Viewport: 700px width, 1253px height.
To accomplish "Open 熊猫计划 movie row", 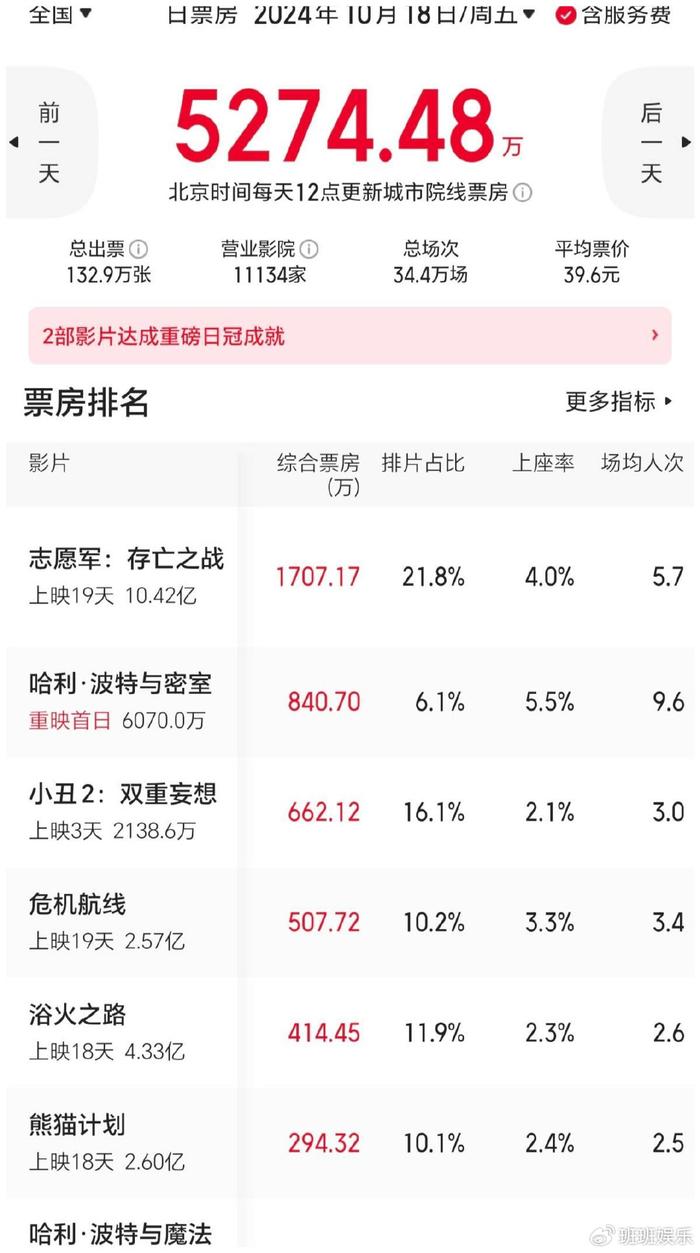I will (x=350, y=1142).
